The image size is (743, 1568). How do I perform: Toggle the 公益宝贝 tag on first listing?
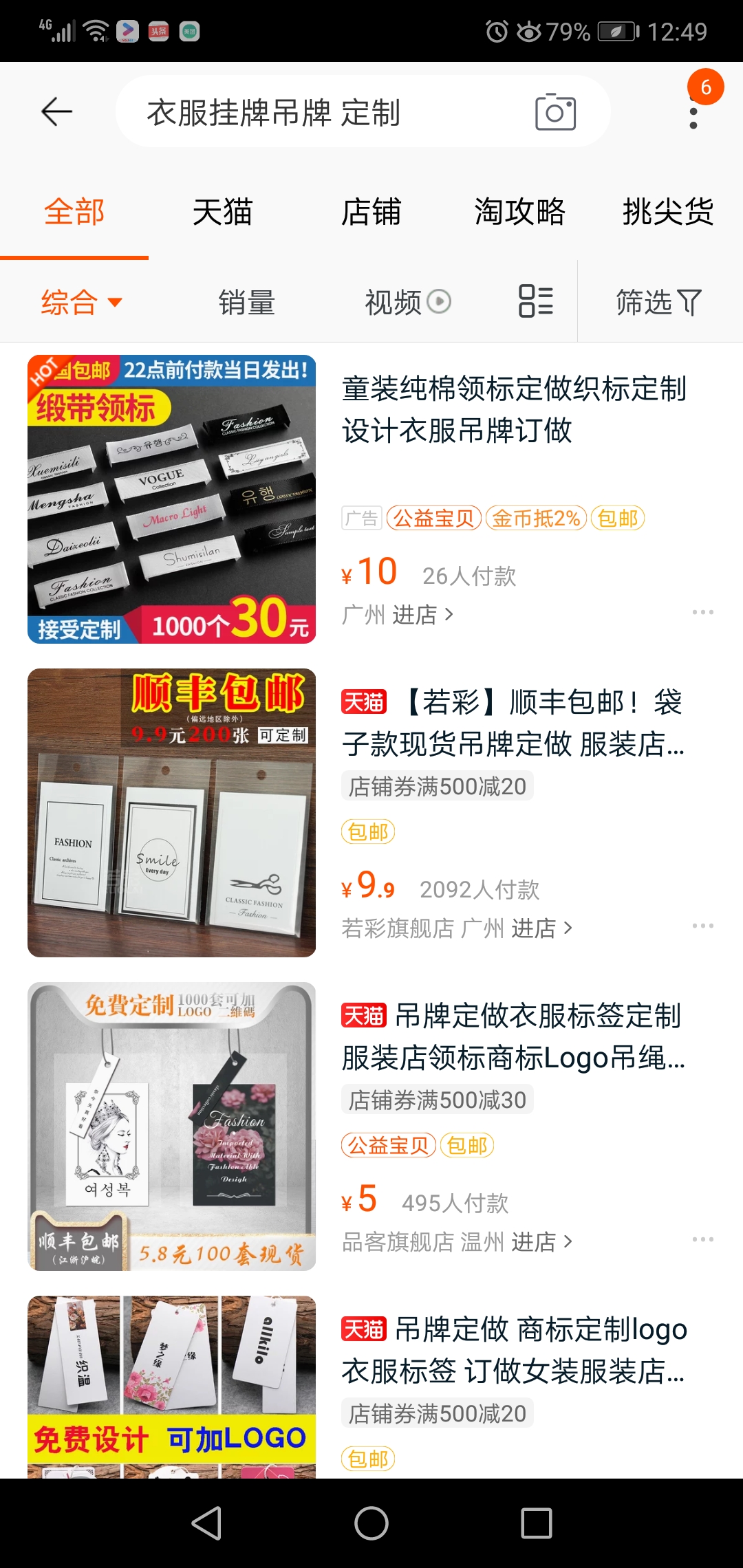[433, 518]
